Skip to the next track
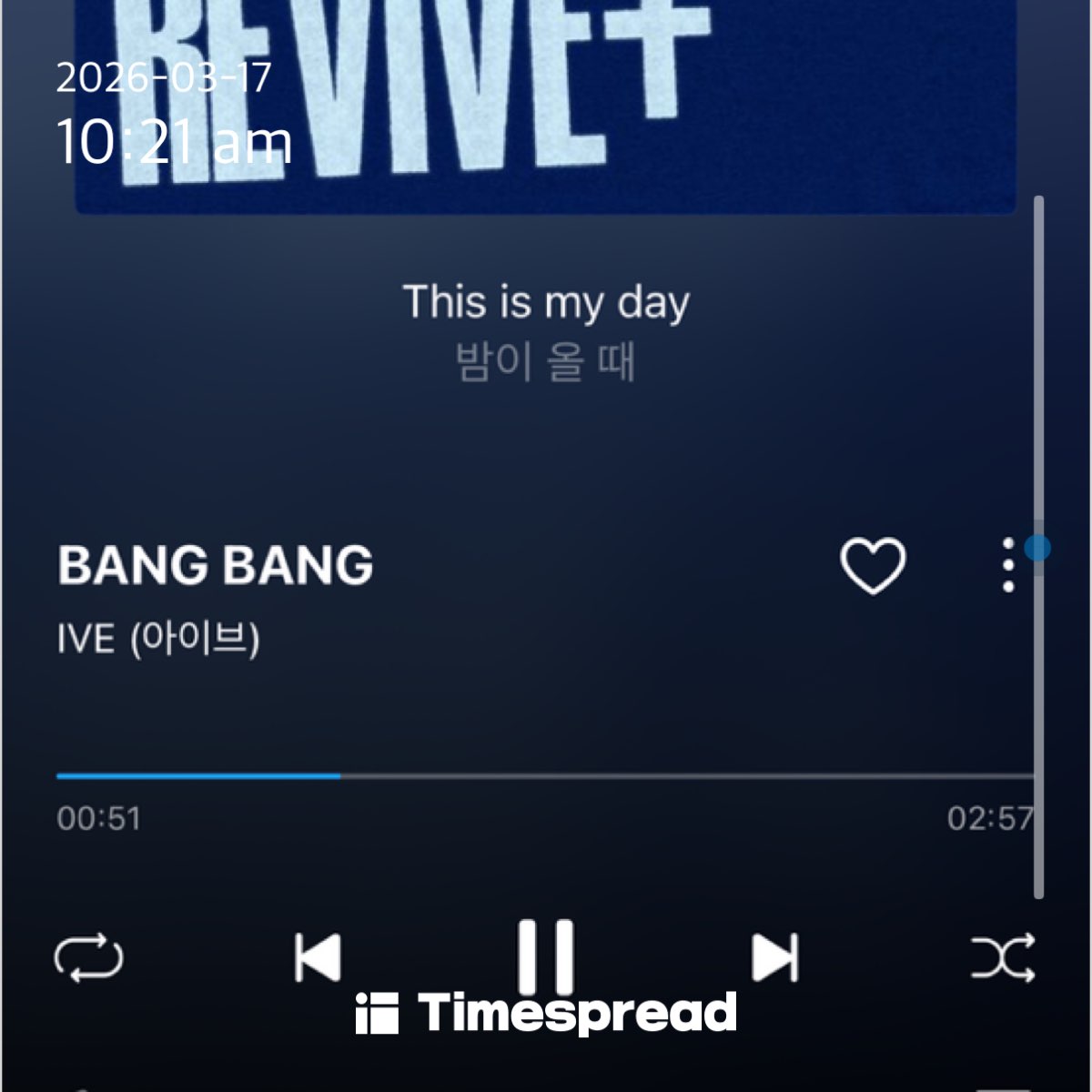Image resolution: width=1092 pixels, height=1092 pixels. coord(775,957)
